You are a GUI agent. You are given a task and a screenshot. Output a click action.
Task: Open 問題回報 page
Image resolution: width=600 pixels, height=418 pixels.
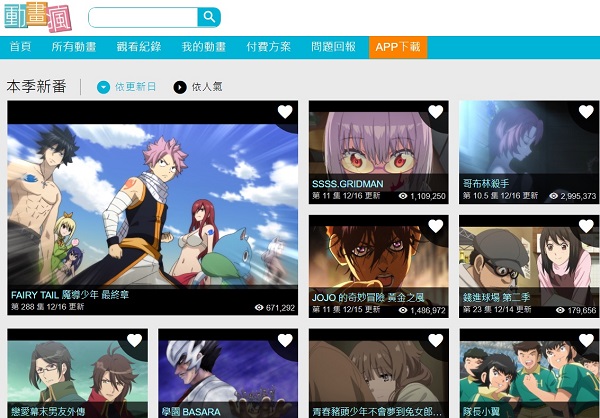click(333, 47)
